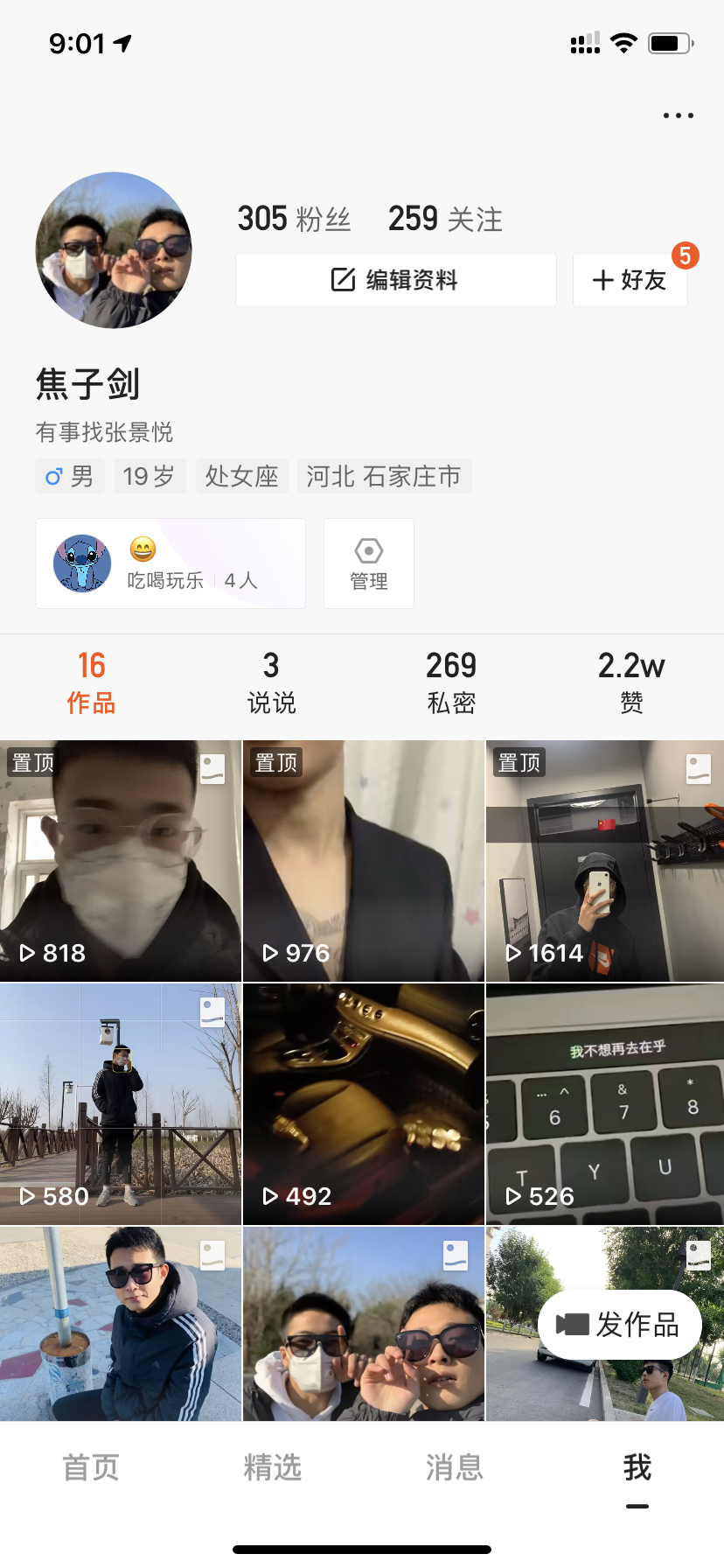Viewport: 724px width, 1568px height.
Task: Switch to the 私密 tab
Action: [451, 683]
